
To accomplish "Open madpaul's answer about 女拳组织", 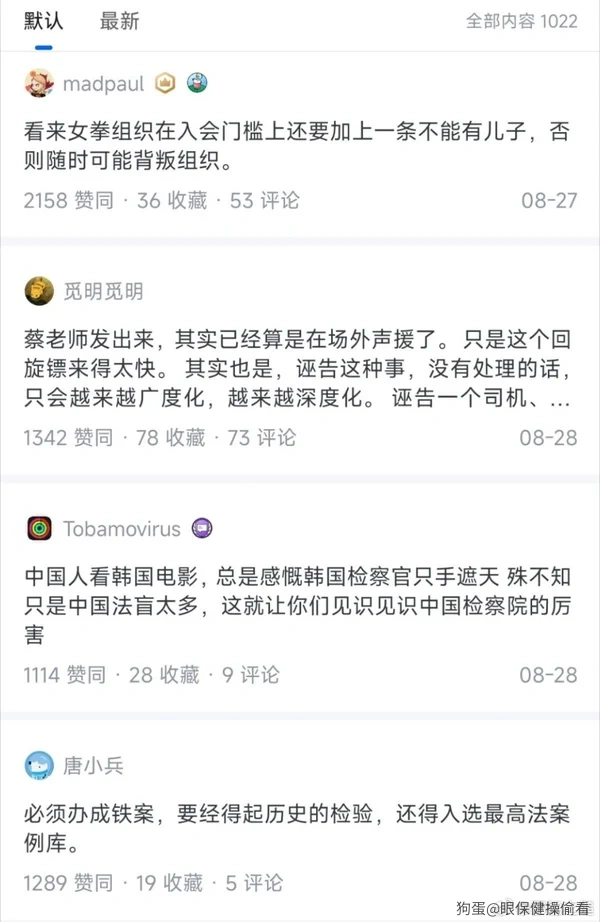I will [299, 145].
